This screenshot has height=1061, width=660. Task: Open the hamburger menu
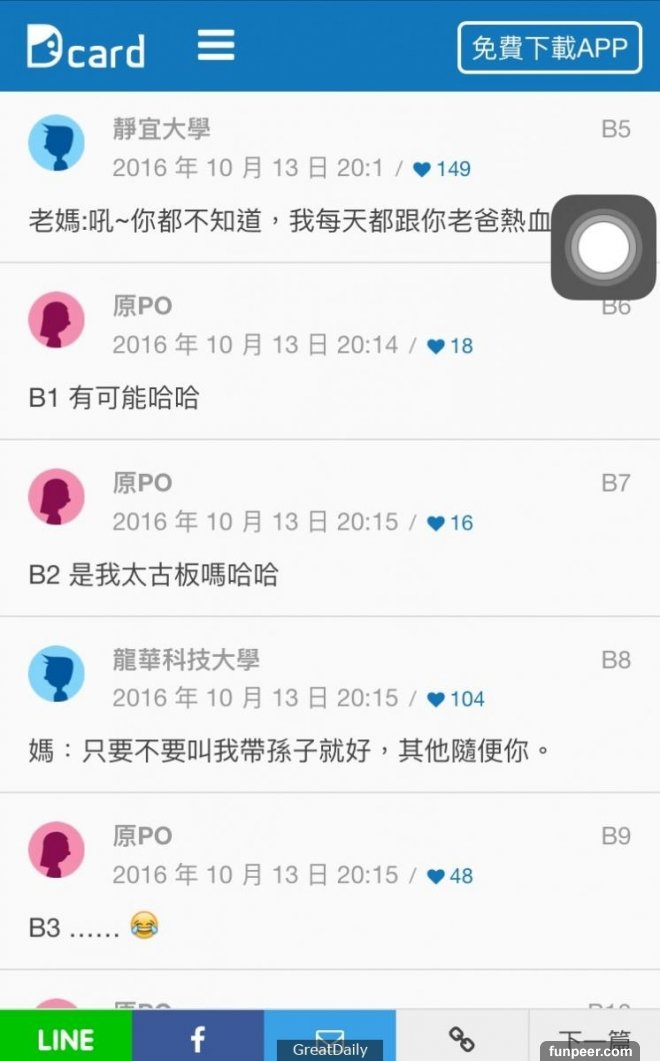(216, 45)
